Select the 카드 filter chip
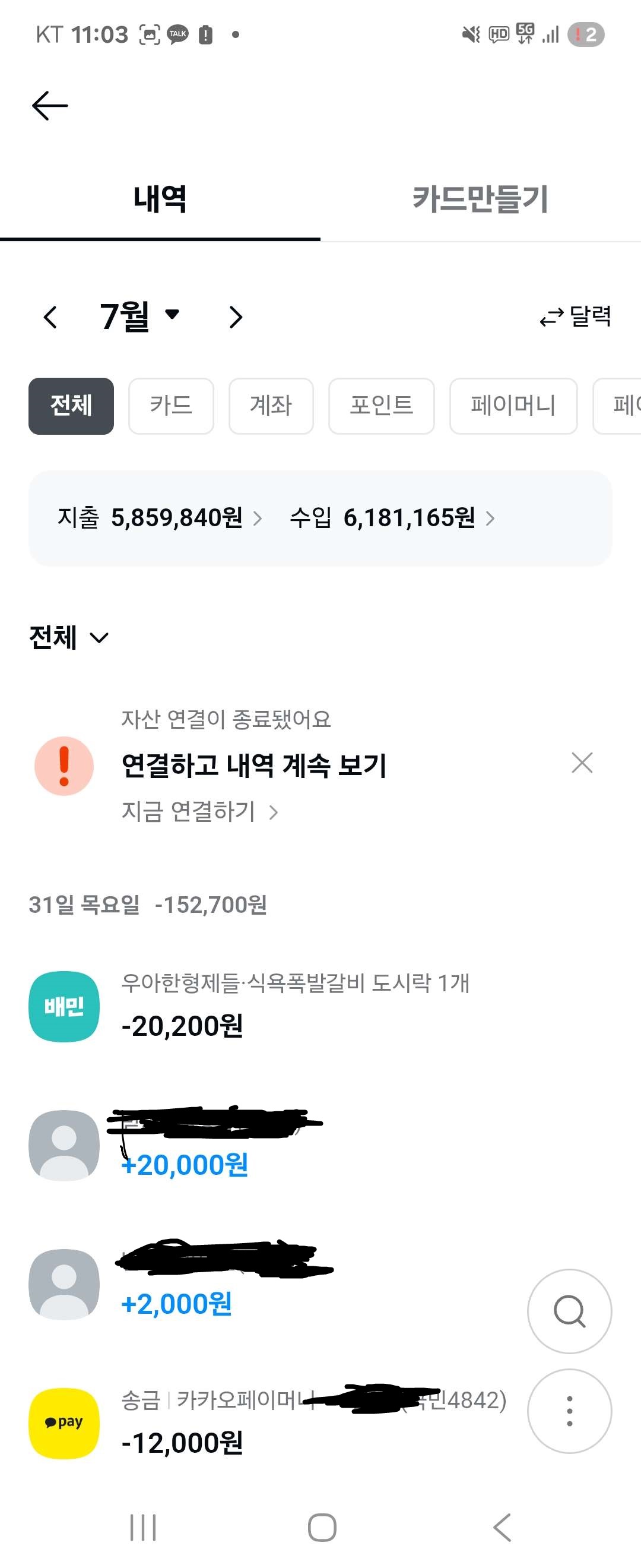Image resolution: width=641 pixels, height=1568 pixels. pyautogui.click(x=171, y=406)
